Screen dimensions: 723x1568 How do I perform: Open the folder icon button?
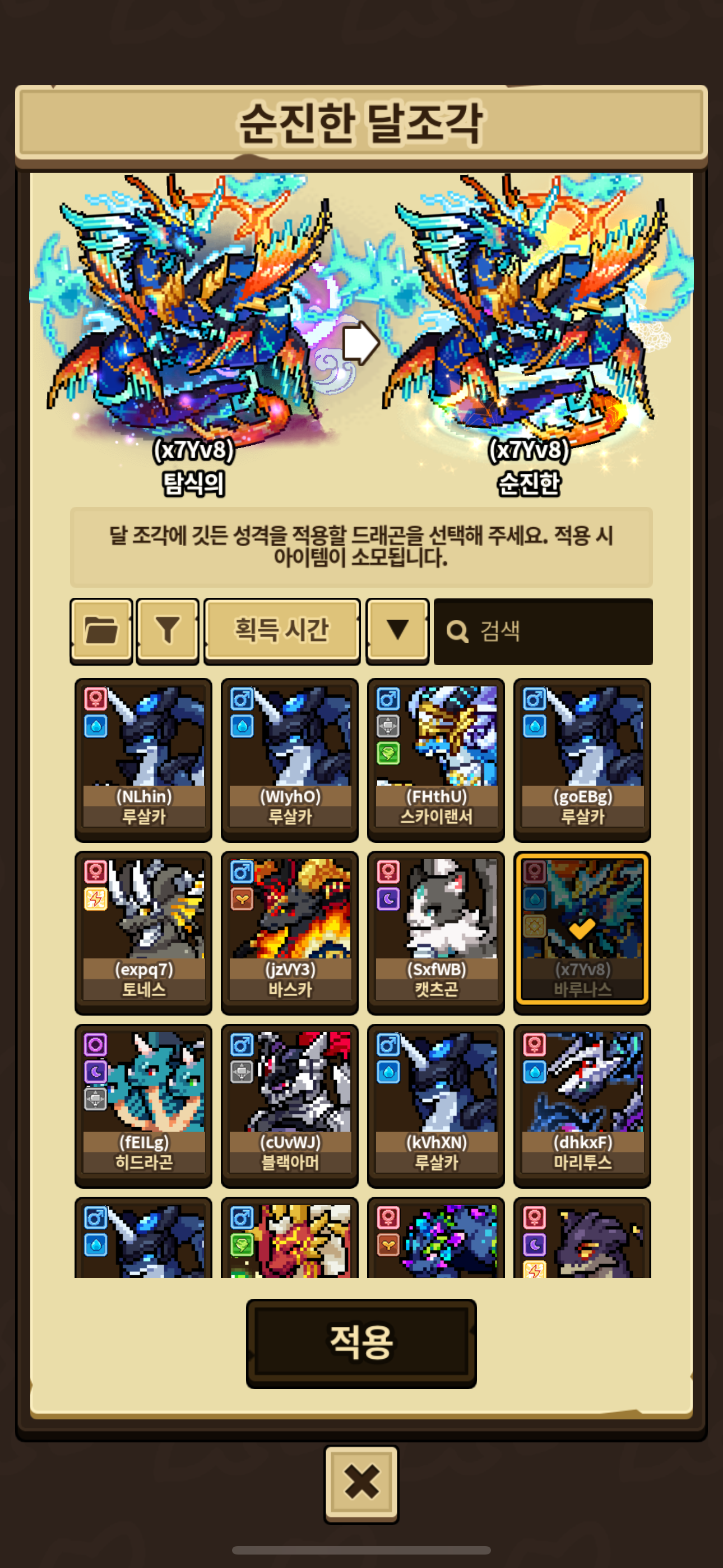tap(101, 630)
